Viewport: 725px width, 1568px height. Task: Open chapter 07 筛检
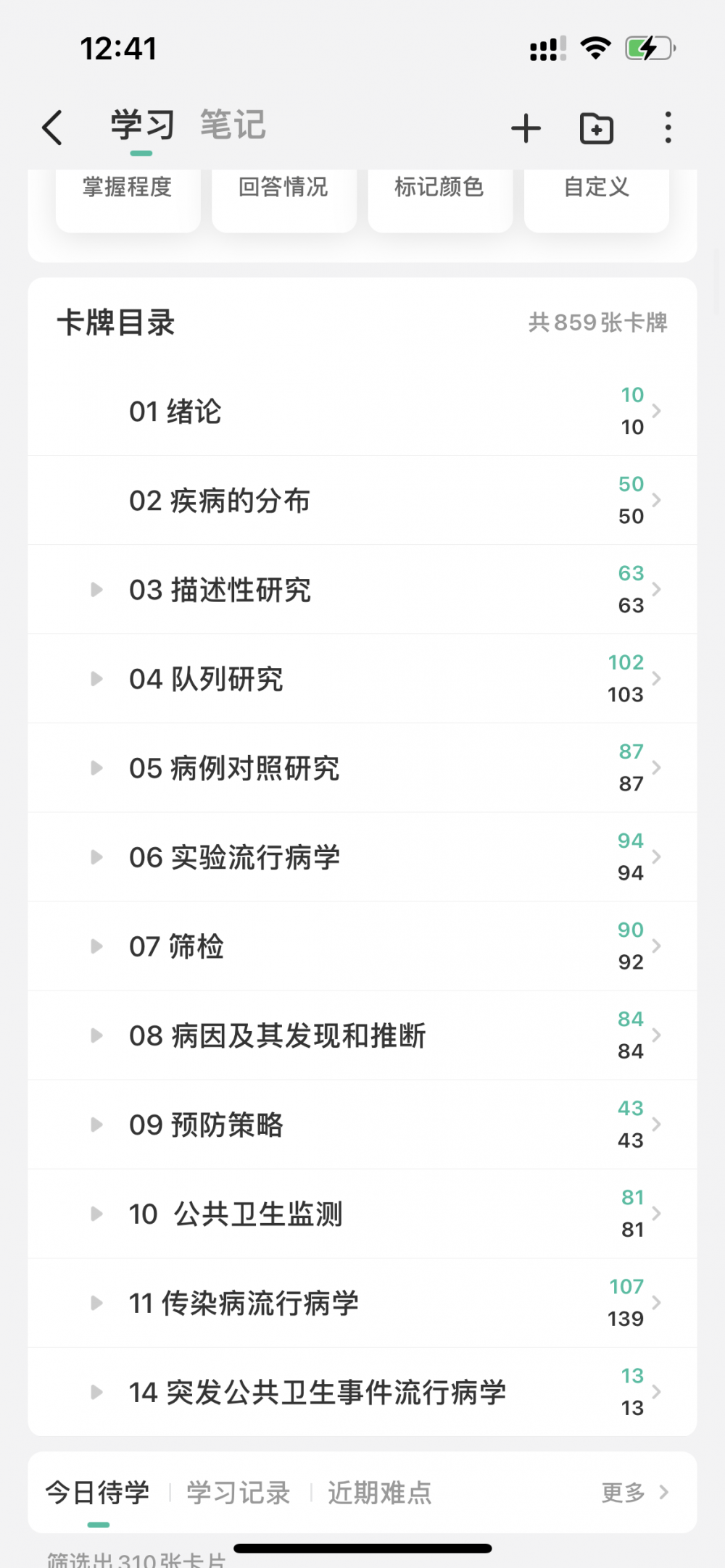coord(362,946)
